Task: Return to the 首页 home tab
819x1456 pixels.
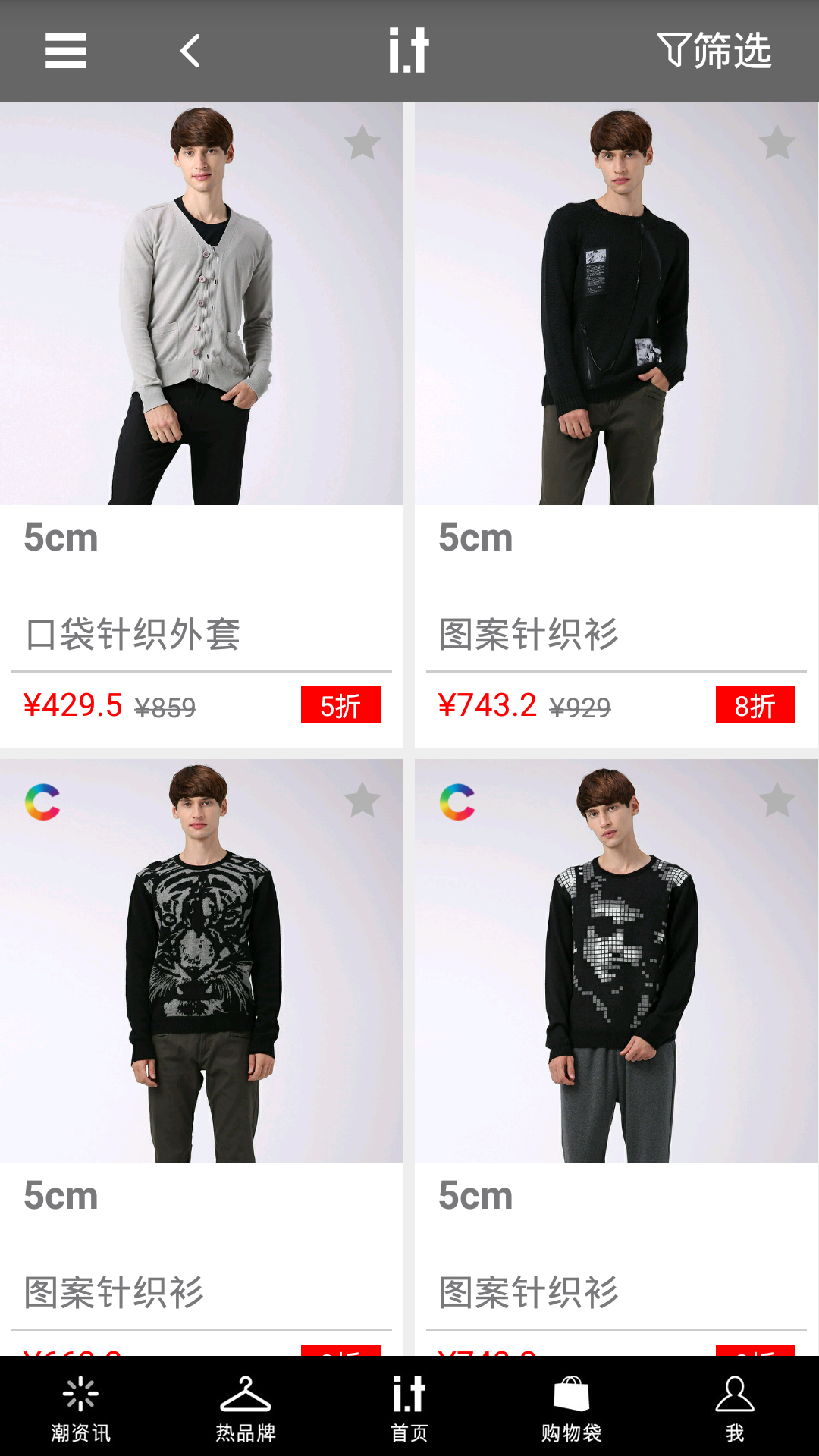Action: click(x=409, y=1407)
